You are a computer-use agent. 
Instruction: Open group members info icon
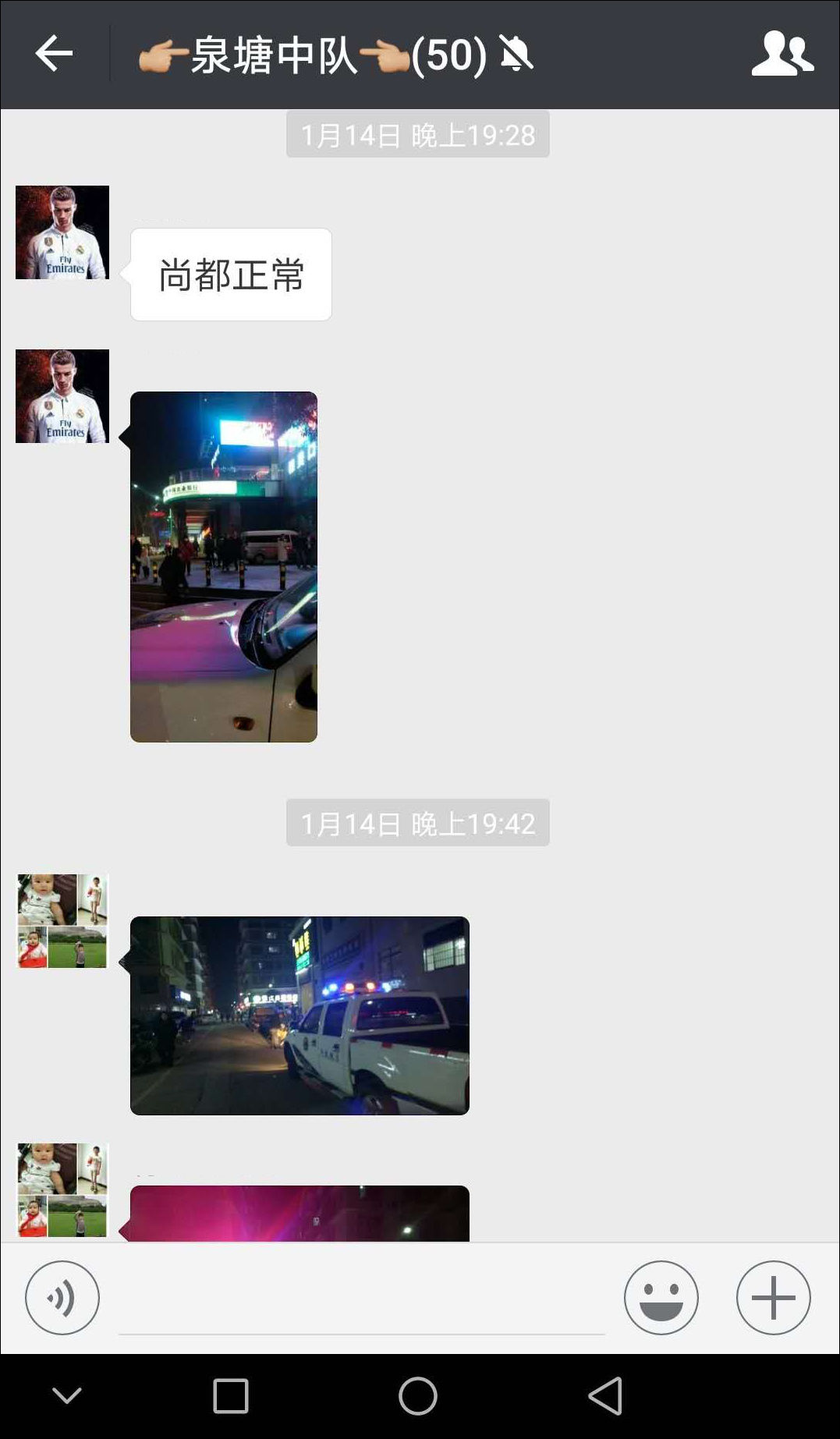[782, 54]
